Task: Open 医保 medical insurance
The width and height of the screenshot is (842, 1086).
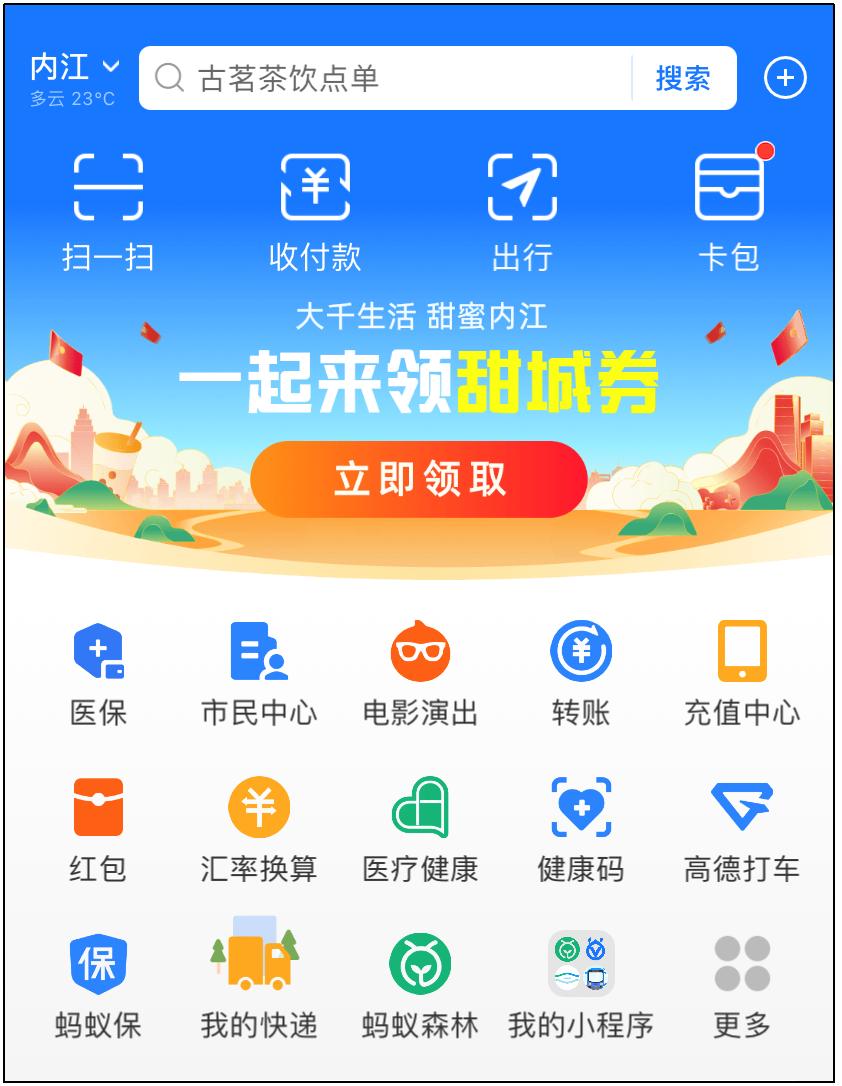Action: point(98,672)
